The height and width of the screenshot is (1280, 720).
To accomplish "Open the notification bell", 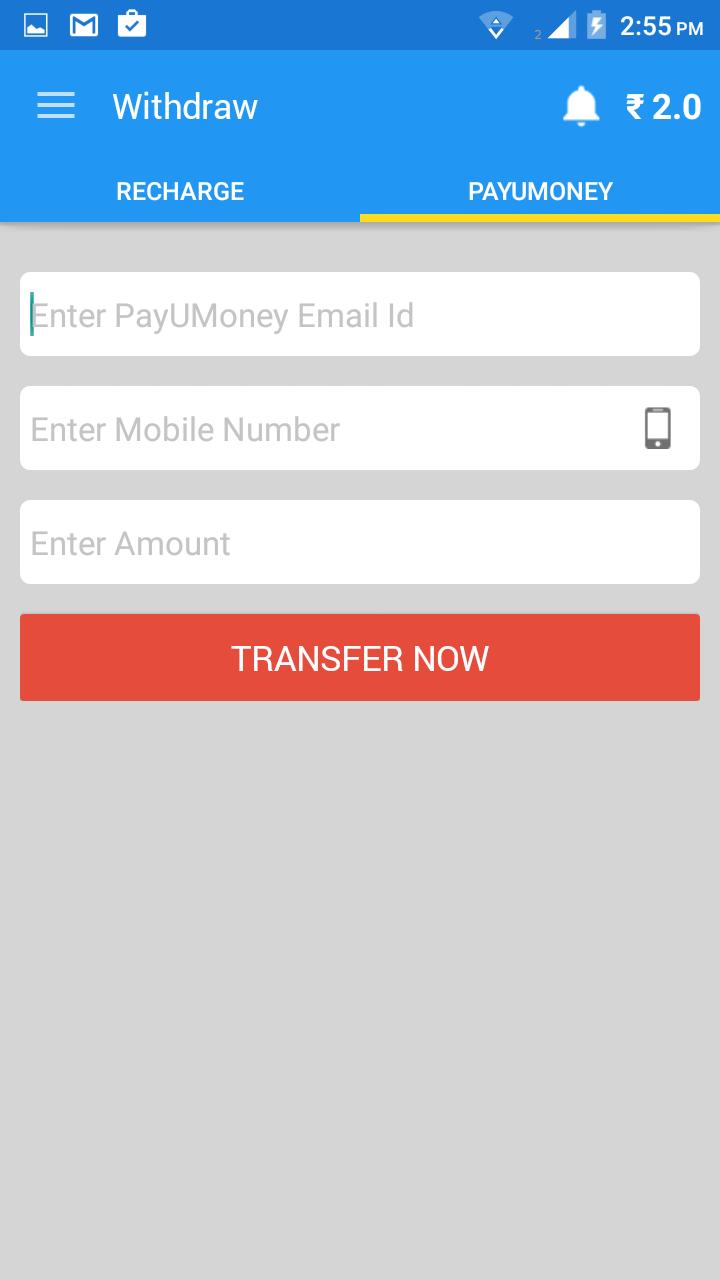I will click(x=581, y=106).
